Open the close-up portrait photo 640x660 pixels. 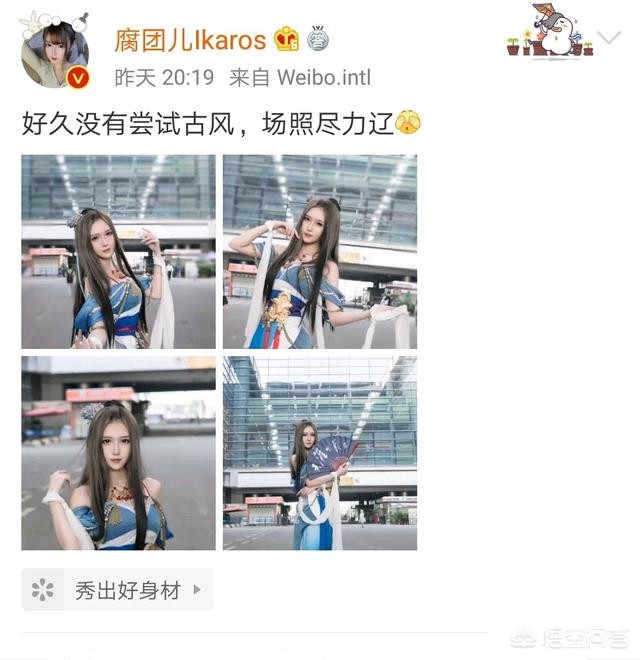(118, 453)
